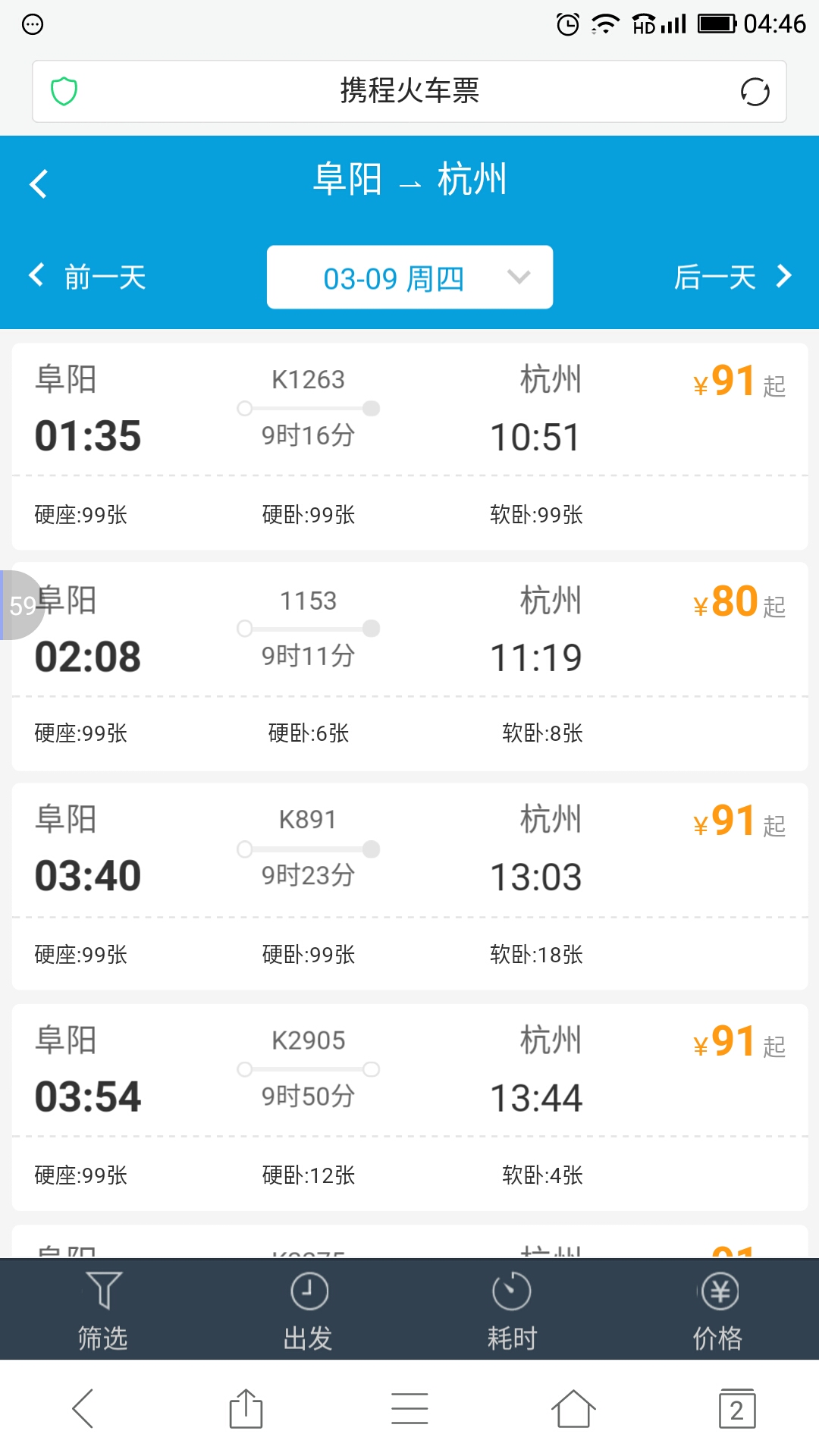Jump to the next day (后一天)
819x1456 pixels.
[x=733, y=277]
